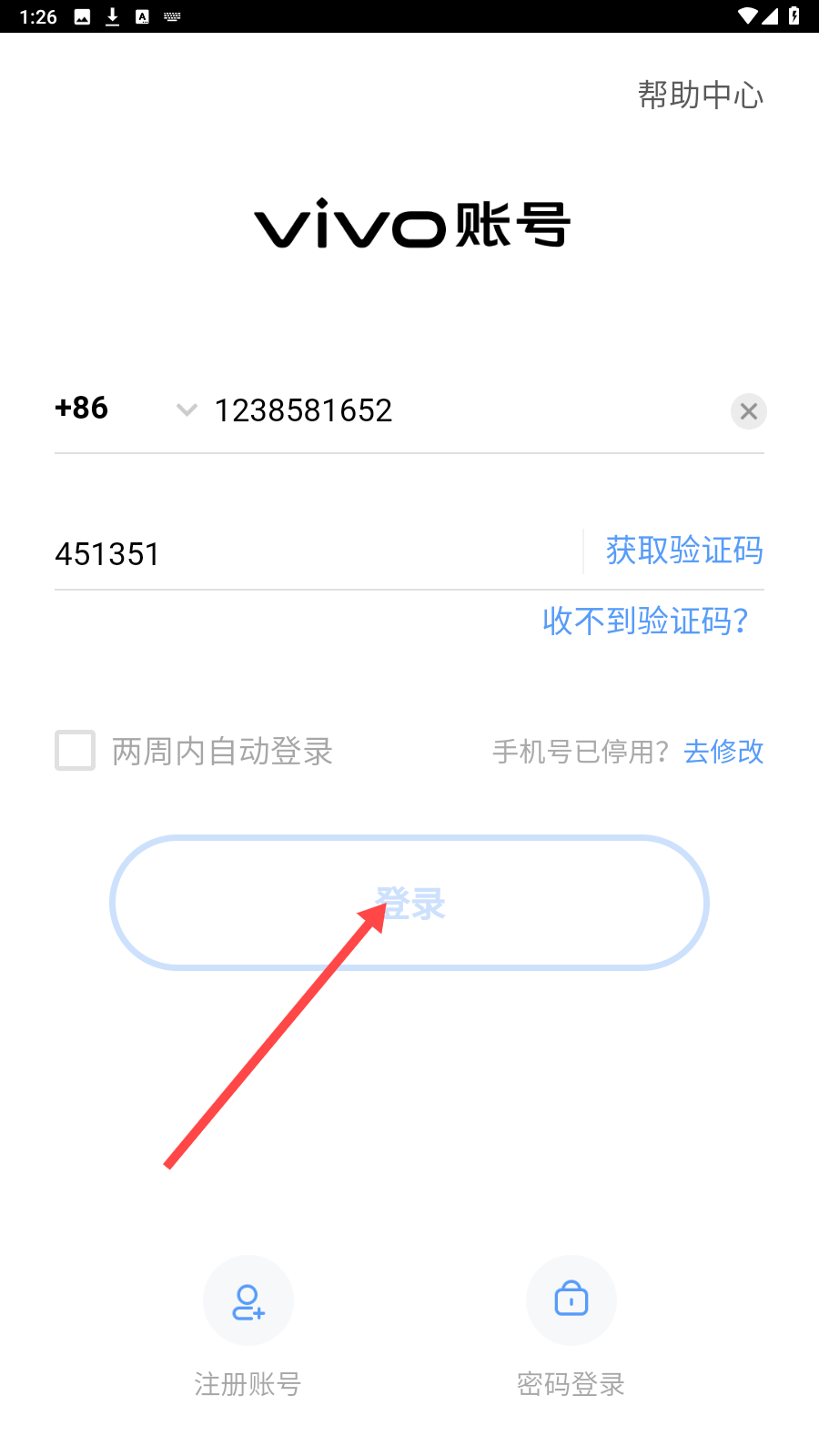
Task: Clear the entered phone number
Action: click(748, 411)
